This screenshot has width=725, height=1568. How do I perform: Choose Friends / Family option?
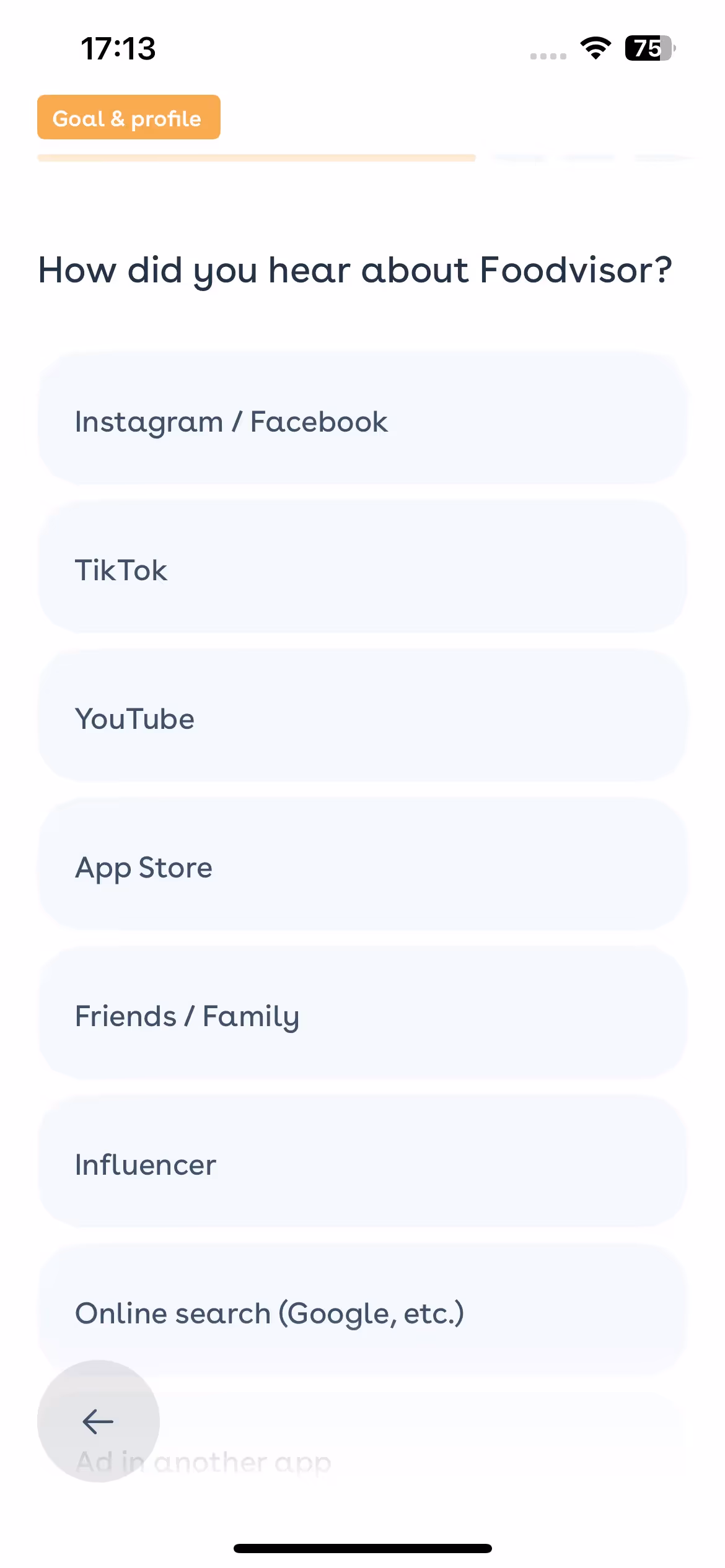click(x=362, y=1016)
